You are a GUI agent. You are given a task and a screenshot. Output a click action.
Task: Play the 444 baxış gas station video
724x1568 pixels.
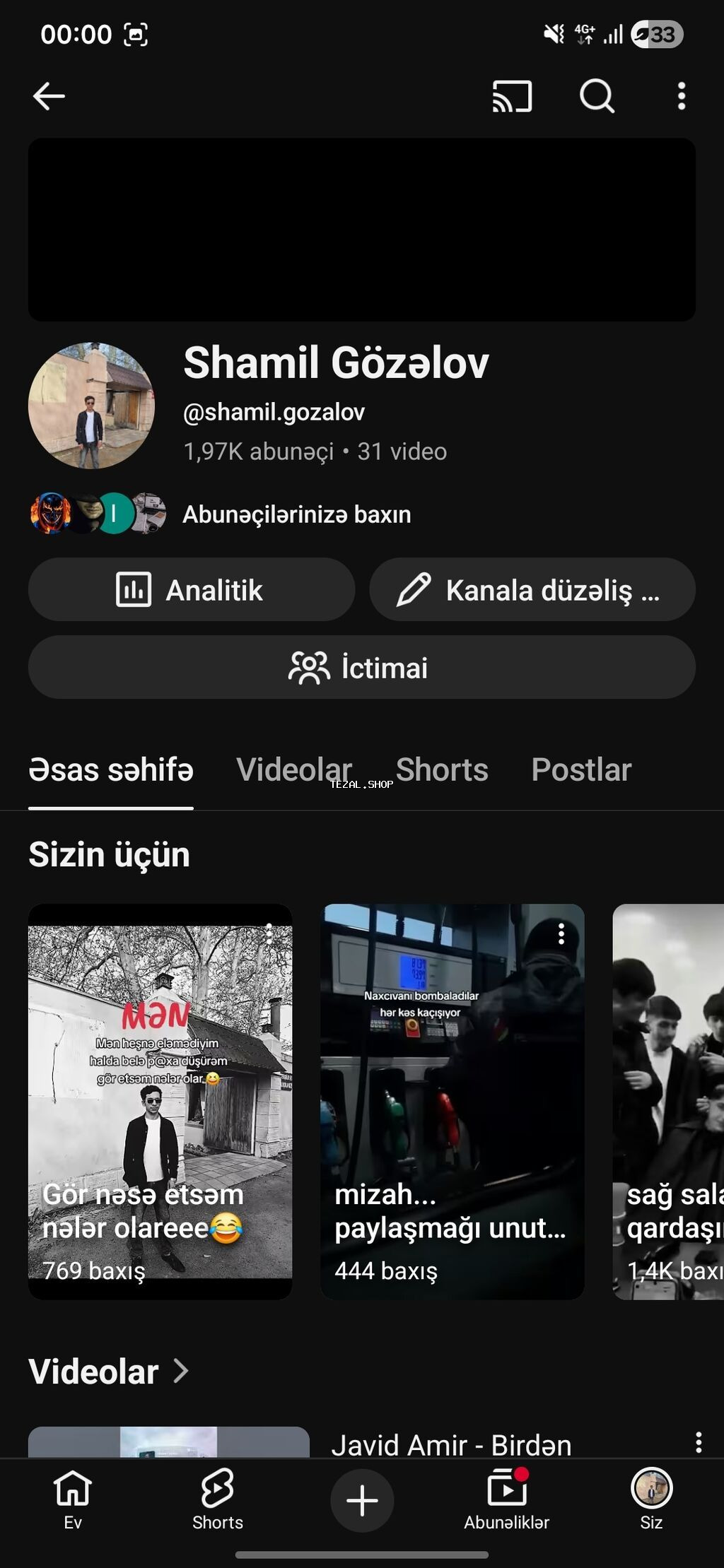pyautogui.click(x=452, y=1060)
